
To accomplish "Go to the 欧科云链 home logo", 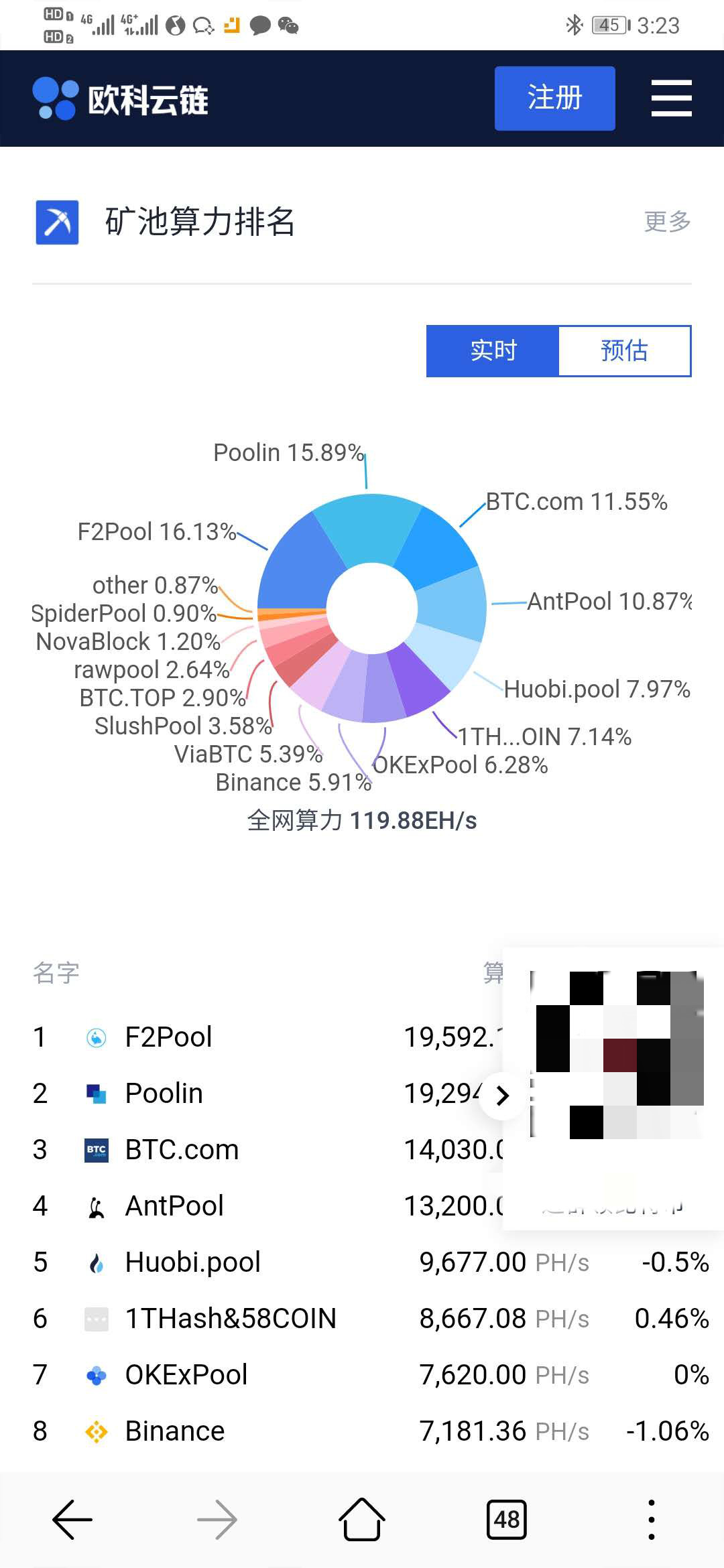I will click(121, 99).
